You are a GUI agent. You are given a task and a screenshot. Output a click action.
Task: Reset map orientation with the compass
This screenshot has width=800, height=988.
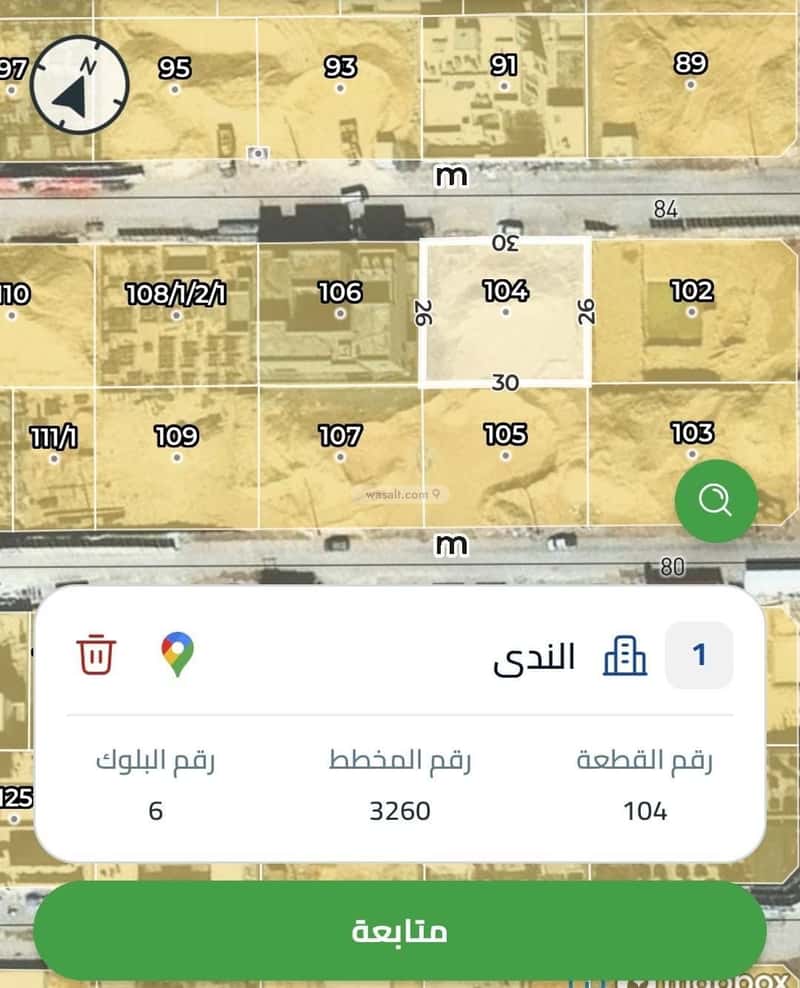[80, 85]
